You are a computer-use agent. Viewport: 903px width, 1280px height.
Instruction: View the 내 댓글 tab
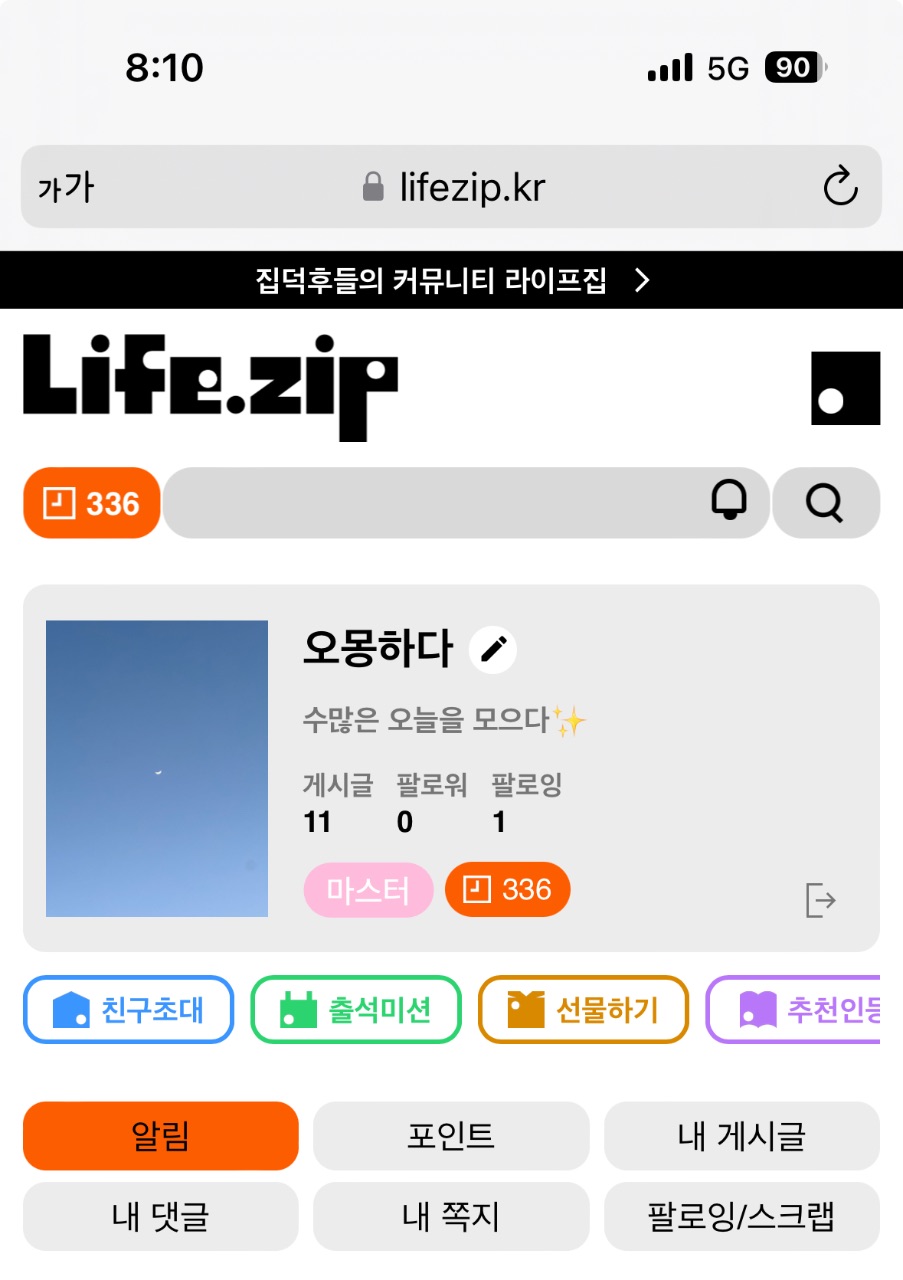tap(161, 1216)
